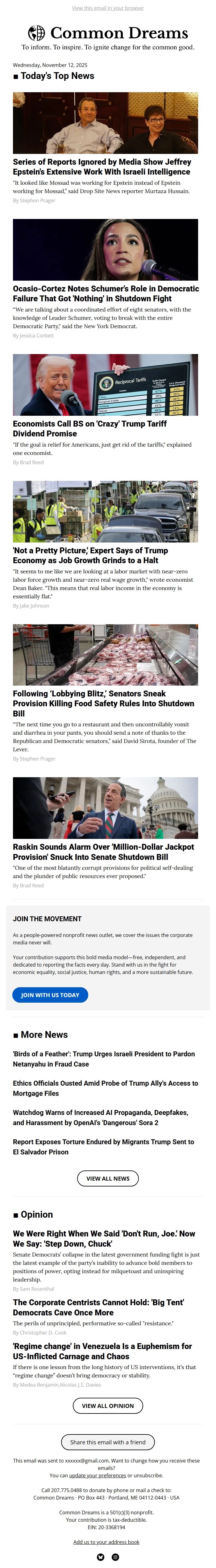Open the Ocasio-Cortez Schumer shutdown article

coord(105,293)
